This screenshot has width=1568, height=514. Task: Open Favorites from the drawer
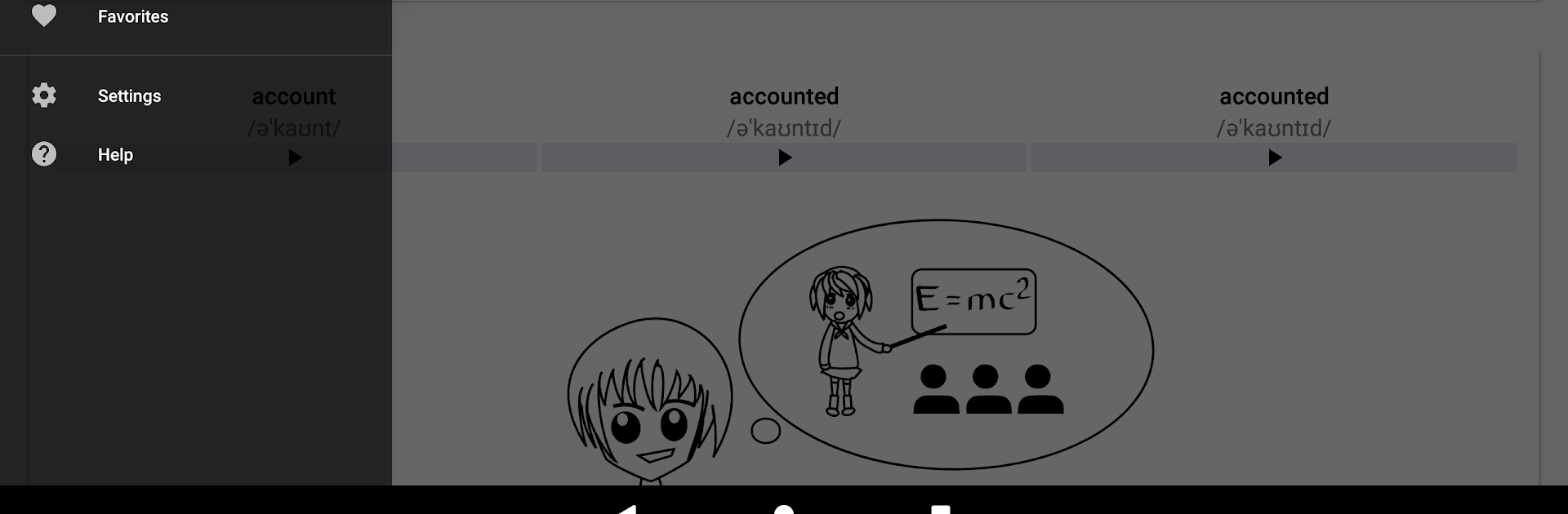click(x=132, y=16)
